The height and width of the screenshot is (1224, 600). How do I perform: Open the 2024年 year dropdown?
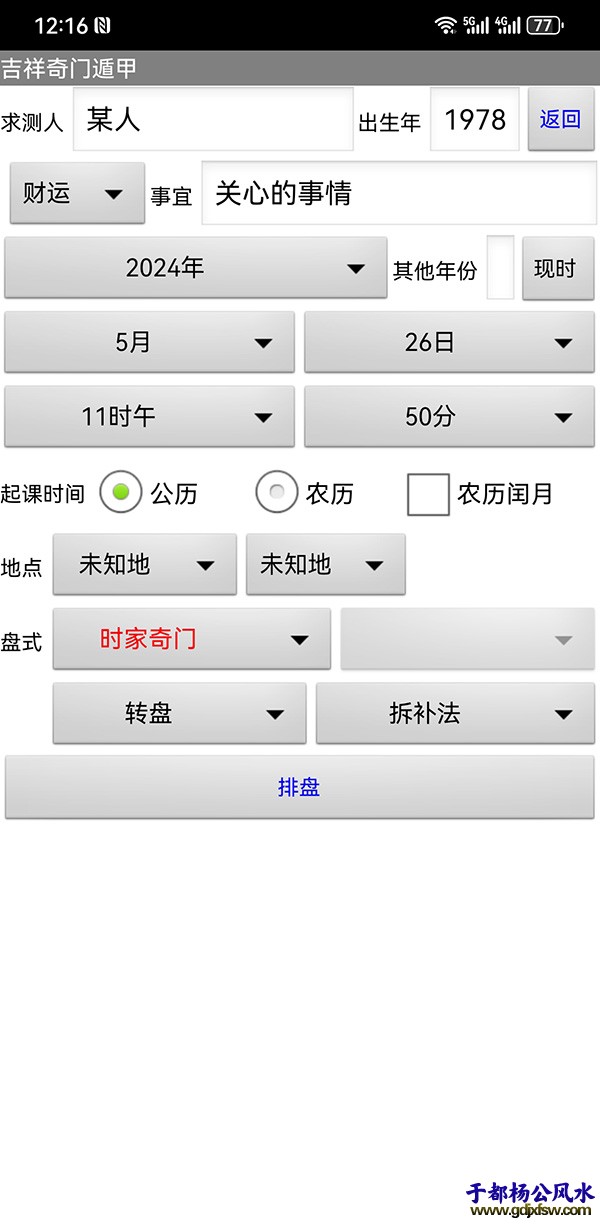click(x=195, y=268)
